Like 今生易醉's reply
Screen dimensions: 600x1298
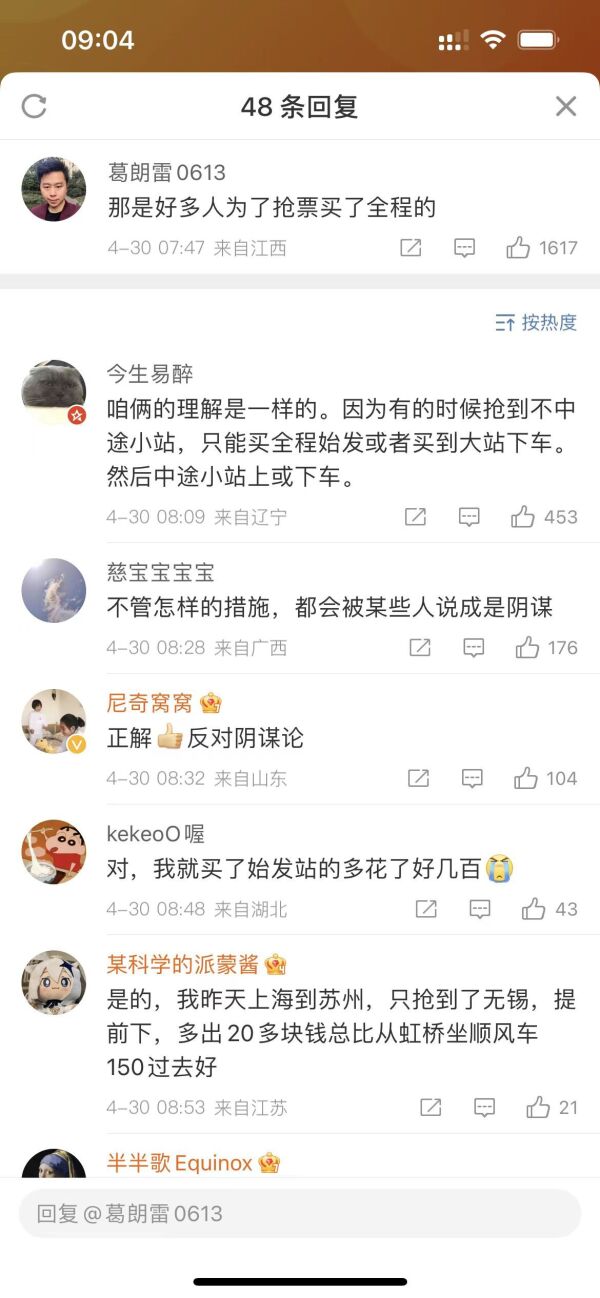[523, 517]
